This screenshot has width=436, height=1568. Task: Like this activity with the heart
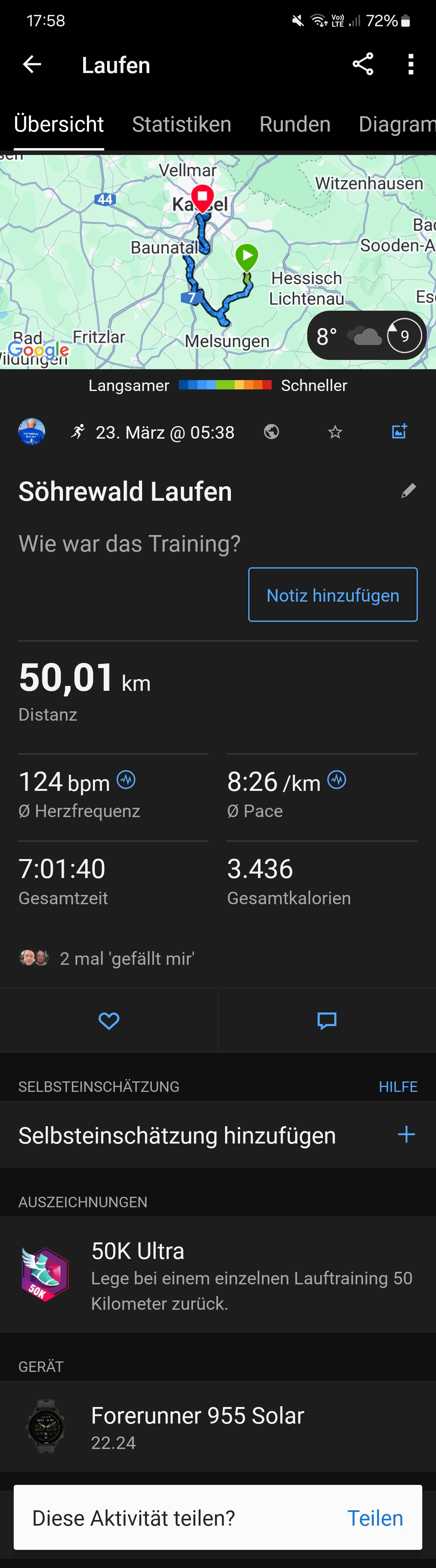(109, 1021)
